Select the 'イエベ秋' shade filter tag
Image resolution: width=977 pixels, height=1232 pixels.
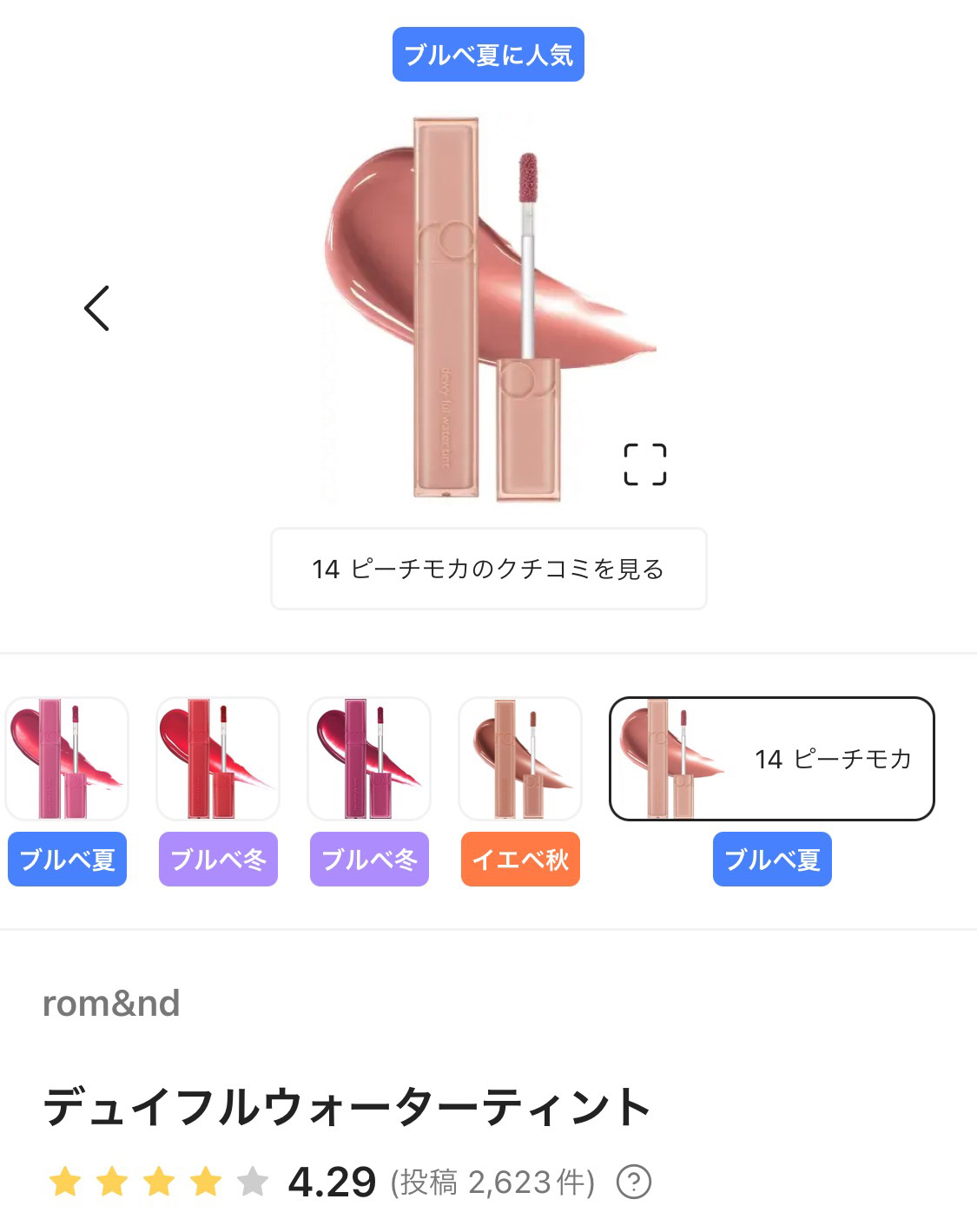pyautogui.click(x=519, y=860)
